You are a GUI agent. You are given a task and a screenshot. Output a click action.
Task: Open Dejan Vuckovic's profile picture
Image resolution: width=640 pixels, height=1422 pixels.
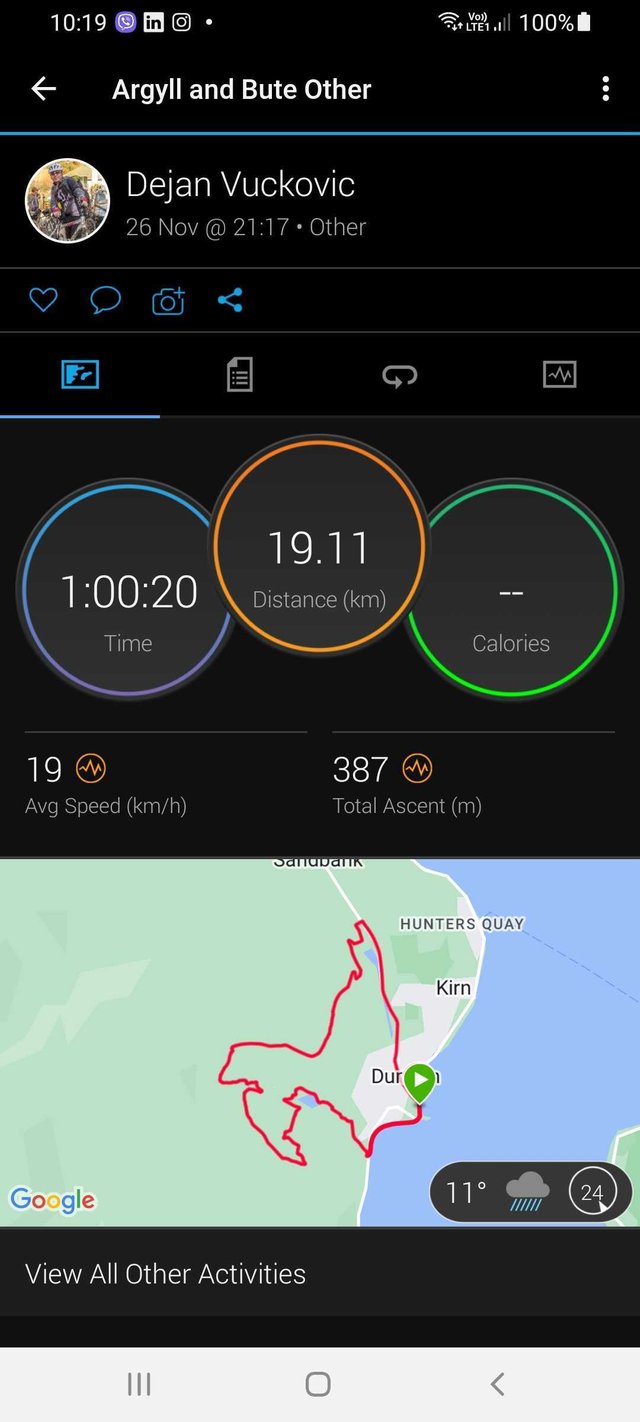coord(67,201)
